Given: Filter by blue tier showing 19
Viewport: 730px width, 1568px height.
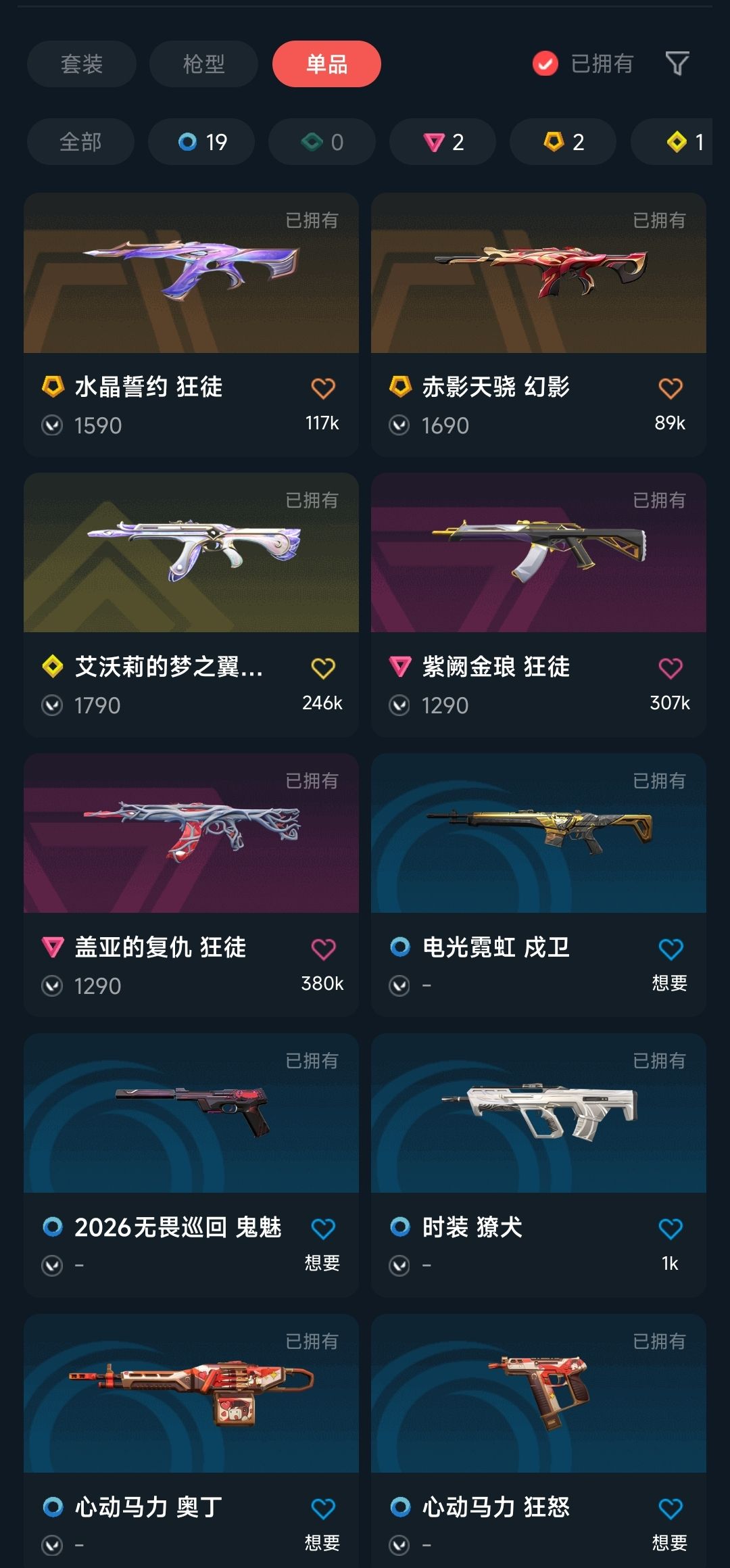Looking at the screenshot, I should point(201,142).
